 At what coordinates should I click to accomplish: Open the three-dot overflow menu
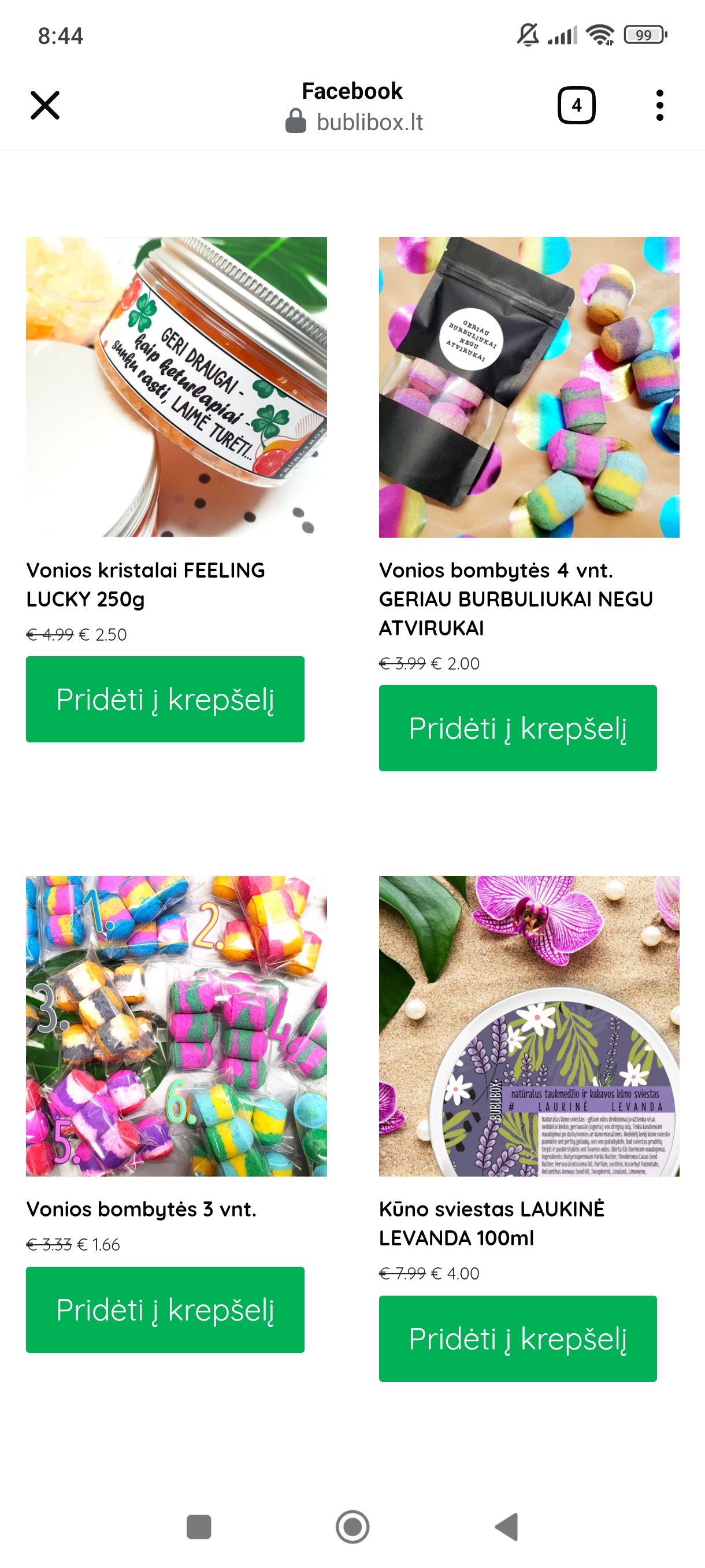coord(659,105)
